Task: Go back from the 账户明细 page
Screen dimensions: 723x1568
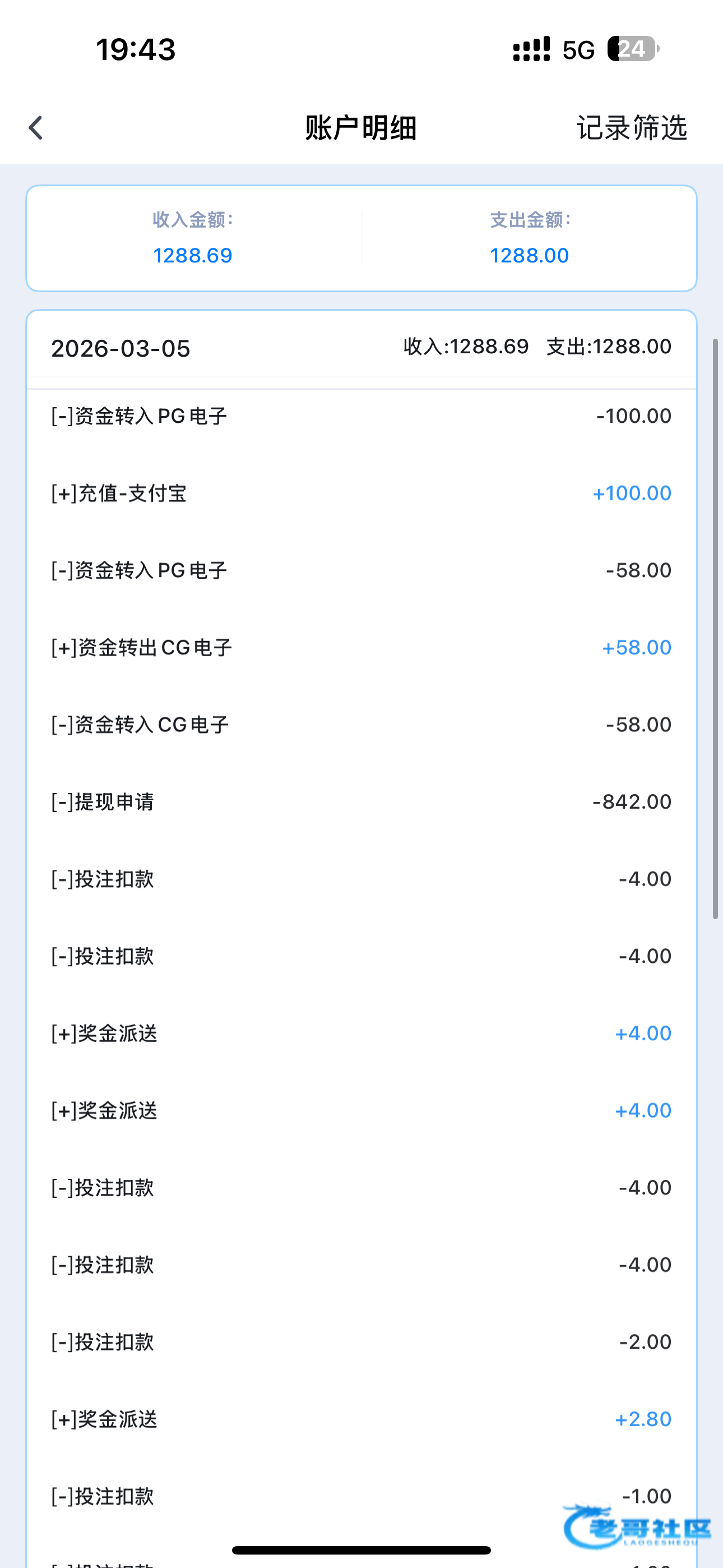Action: (36, 128)
